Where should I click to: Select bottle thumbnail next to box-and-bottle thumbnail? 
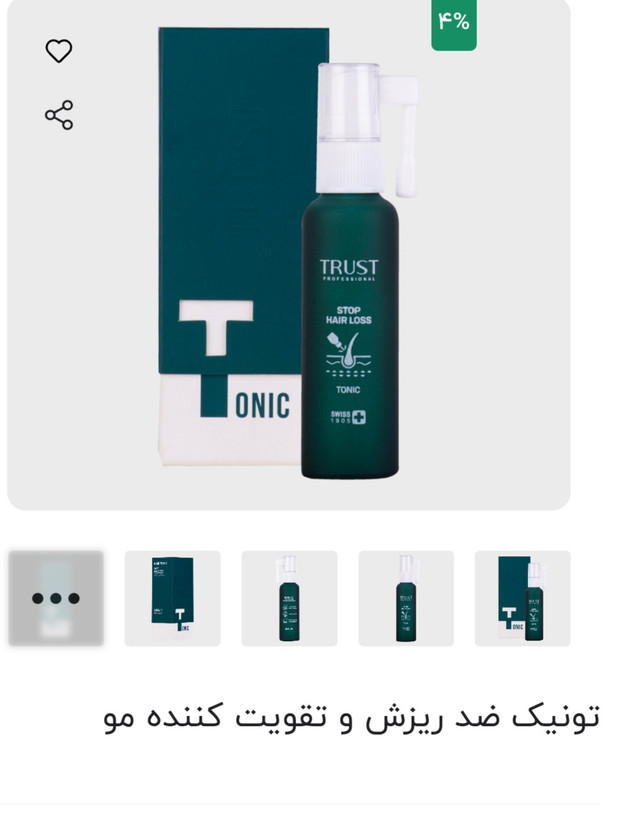tap(406, 598)
